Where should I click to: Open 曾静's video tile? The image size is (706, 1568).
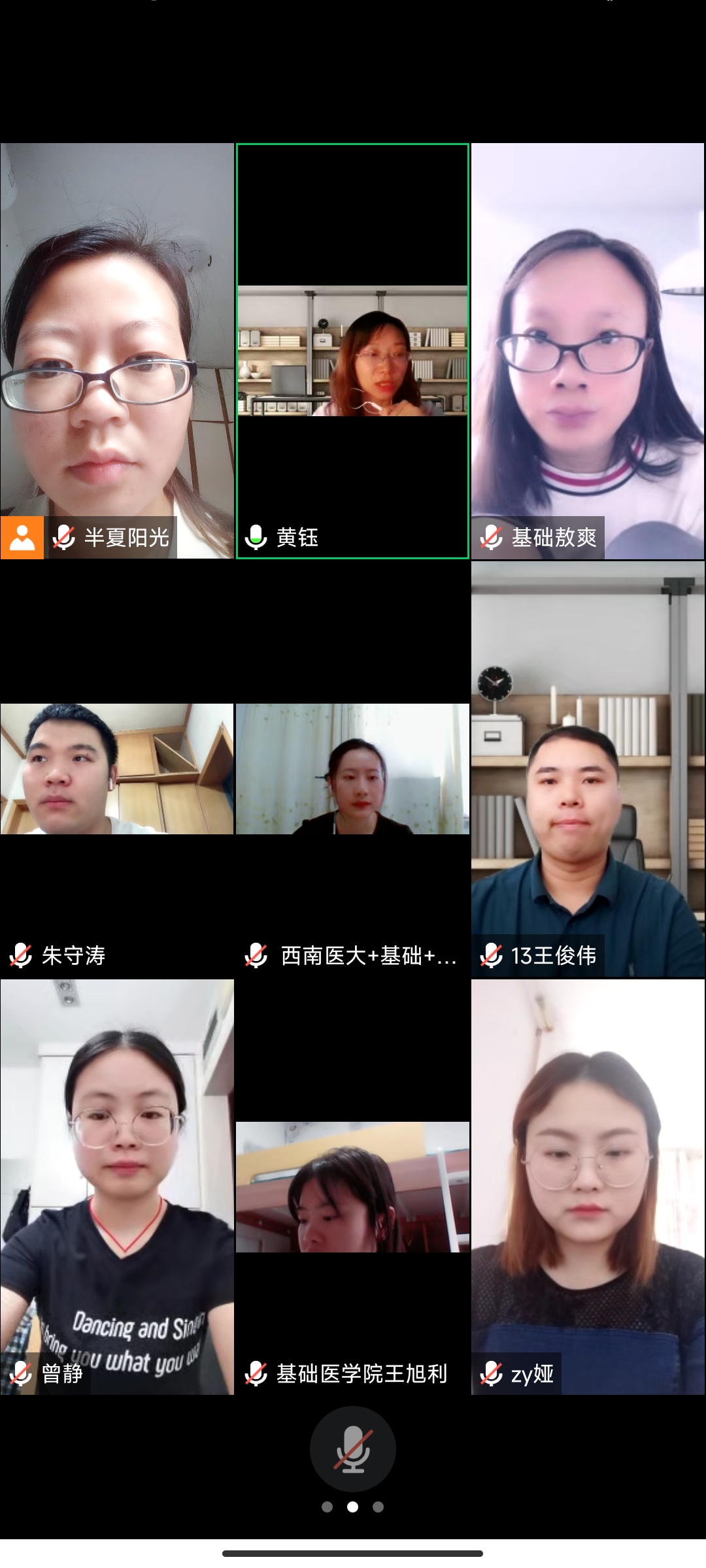[117, 1186]
